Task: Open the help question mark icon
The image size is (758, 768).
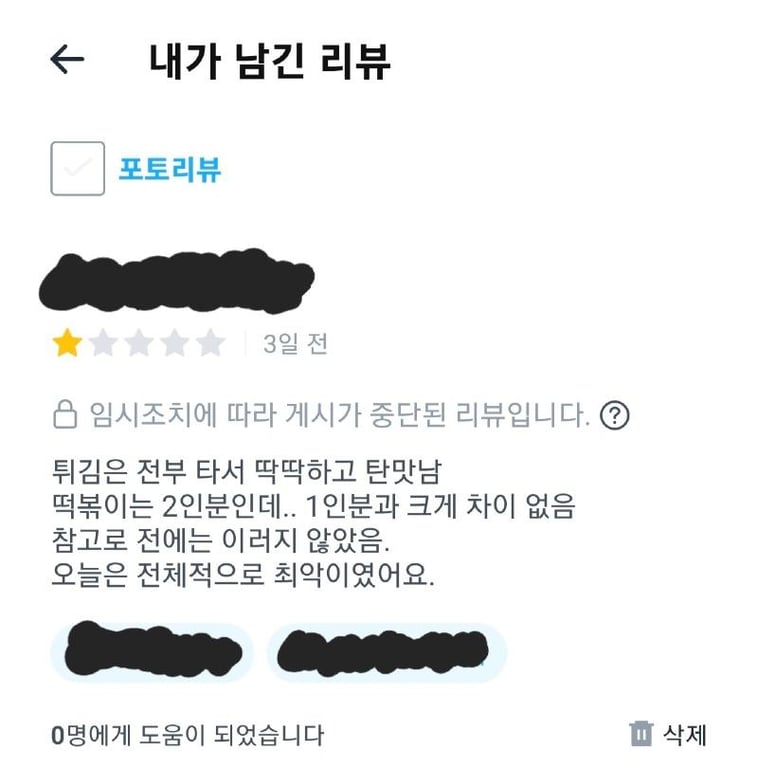Action: pos(616,413)
